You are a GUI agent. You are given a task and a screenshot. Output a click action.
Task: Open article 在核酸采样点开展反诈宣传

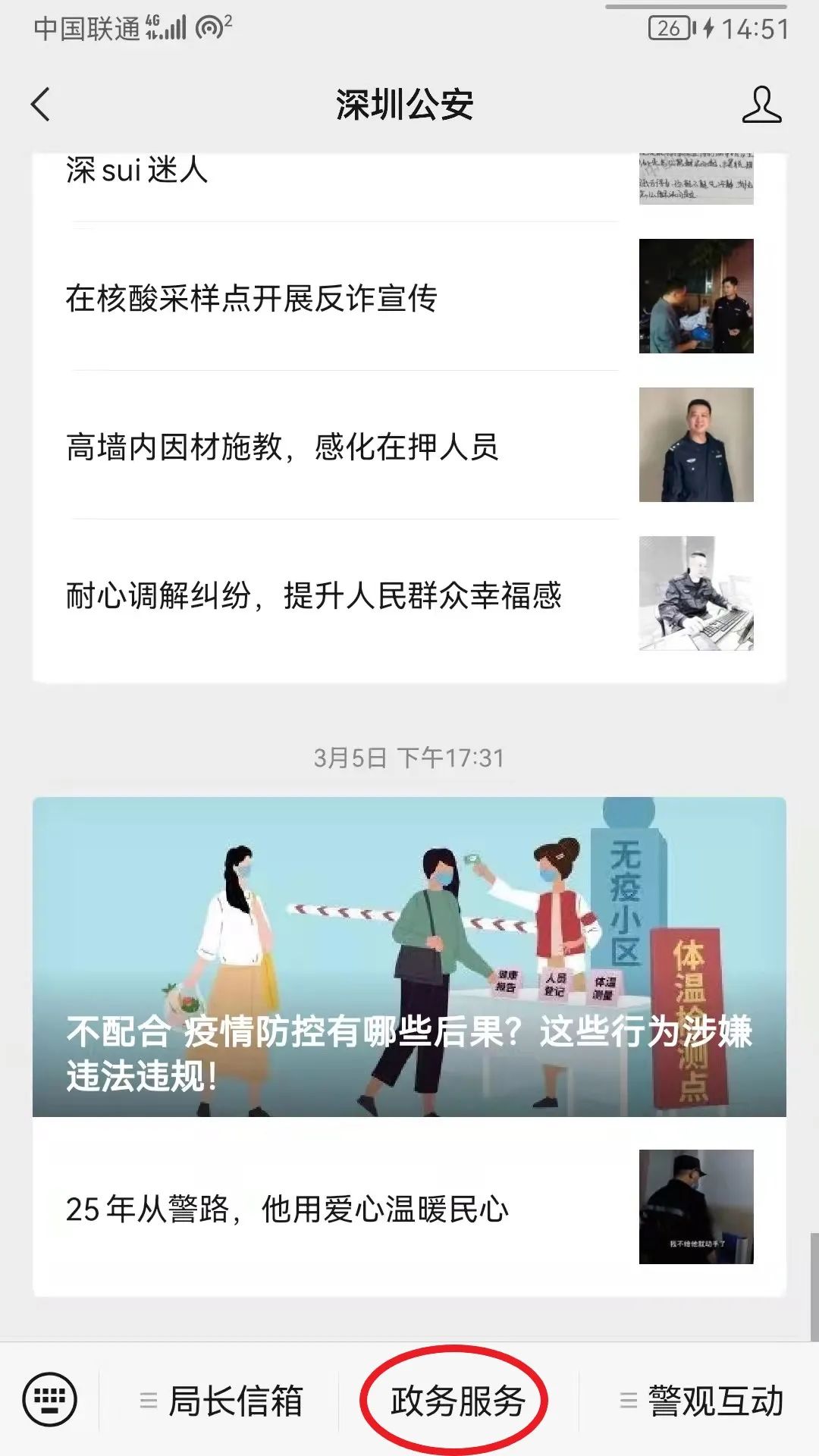(x=252, y=298)
